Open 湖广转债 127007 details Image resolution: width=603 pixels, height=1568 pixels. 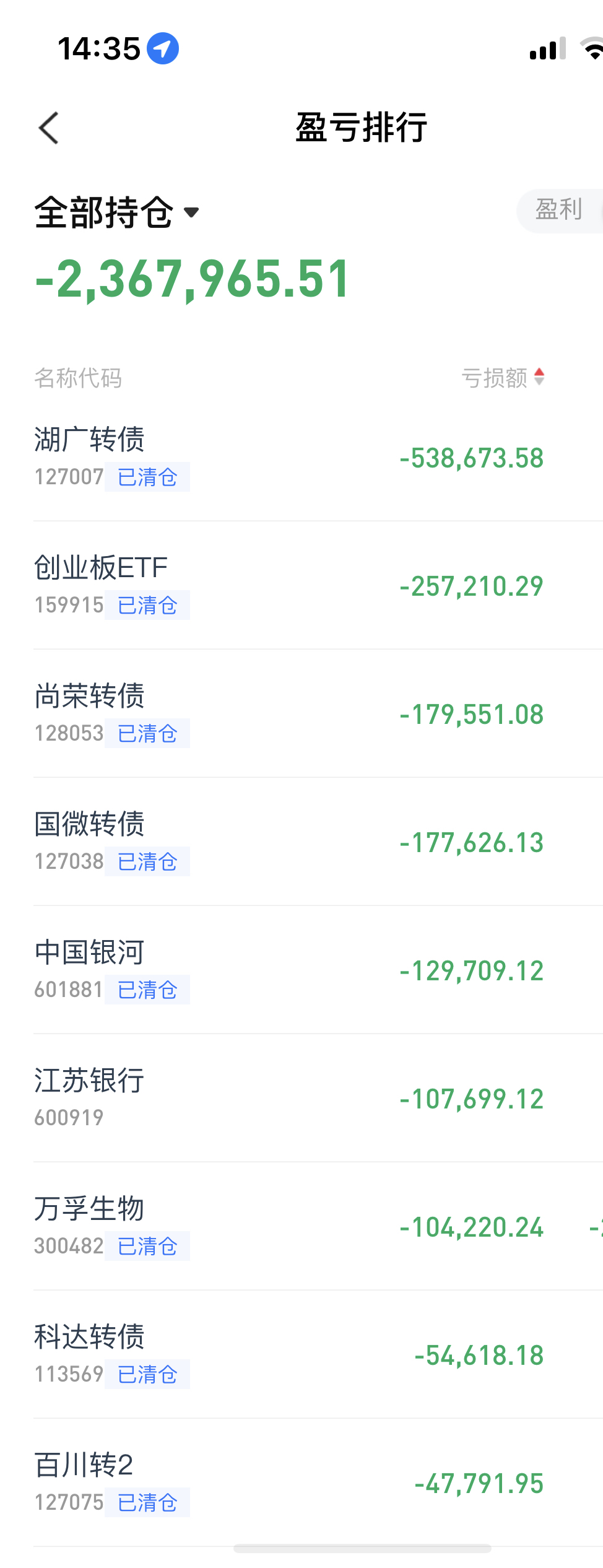pyautogui.click(x=288, y=458)
